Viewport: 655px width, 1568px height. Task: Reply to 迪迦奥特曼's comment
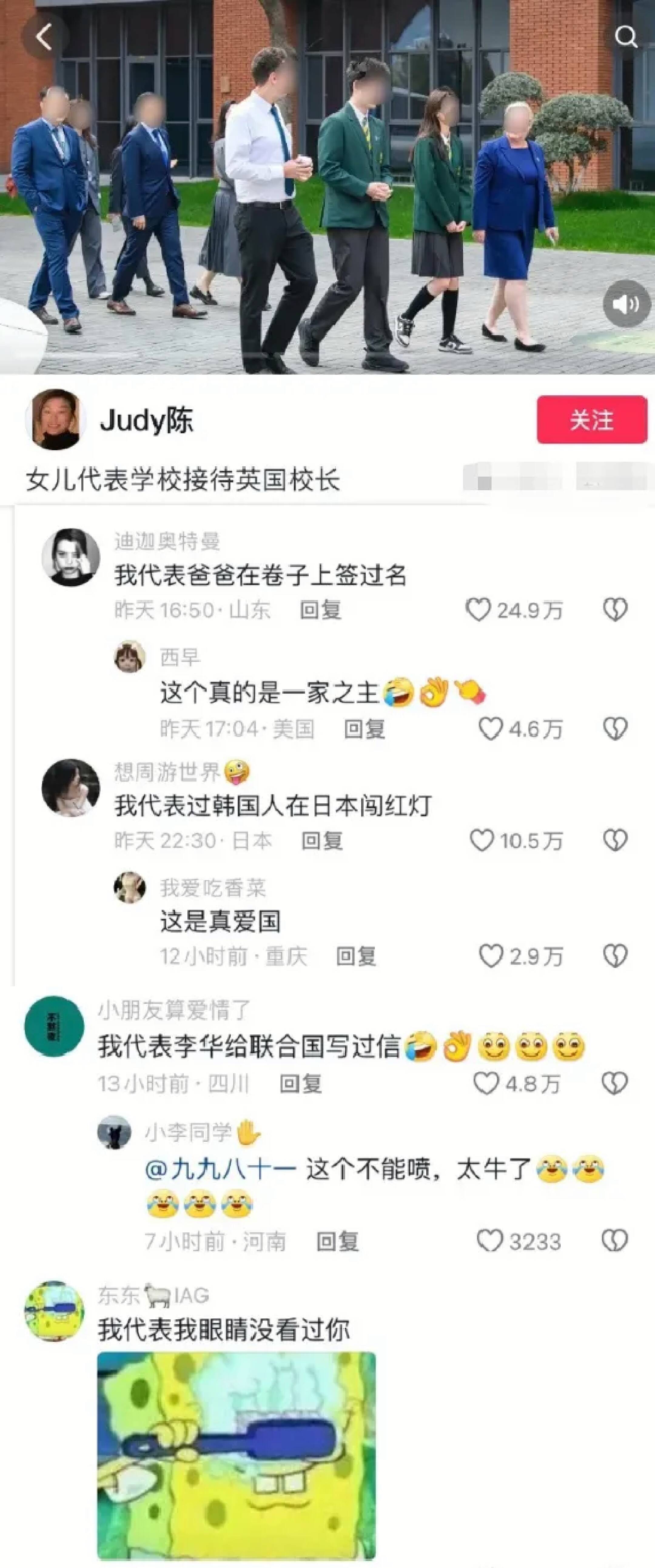coord(320,610)
